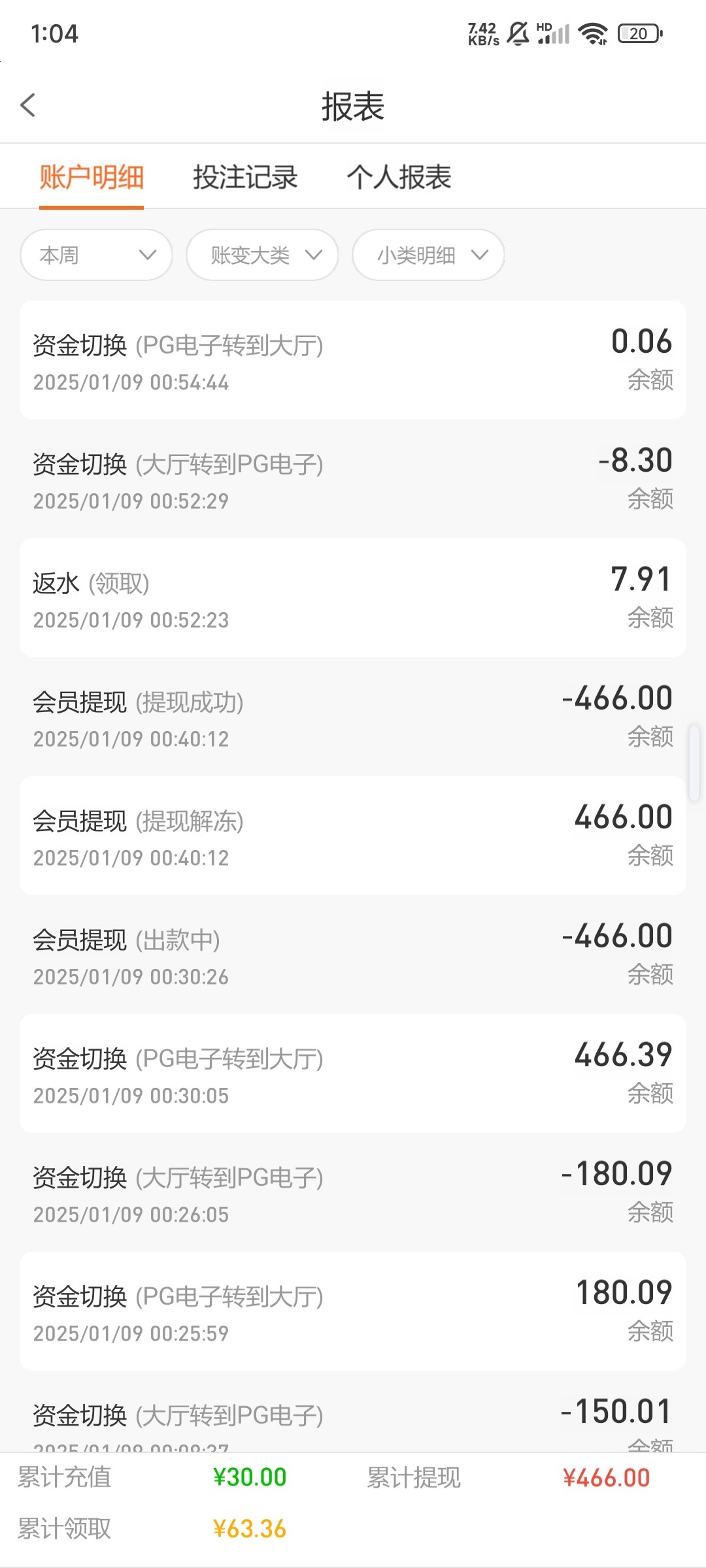
Task: Select the 账户明细 tab
Action: point(92,177)
